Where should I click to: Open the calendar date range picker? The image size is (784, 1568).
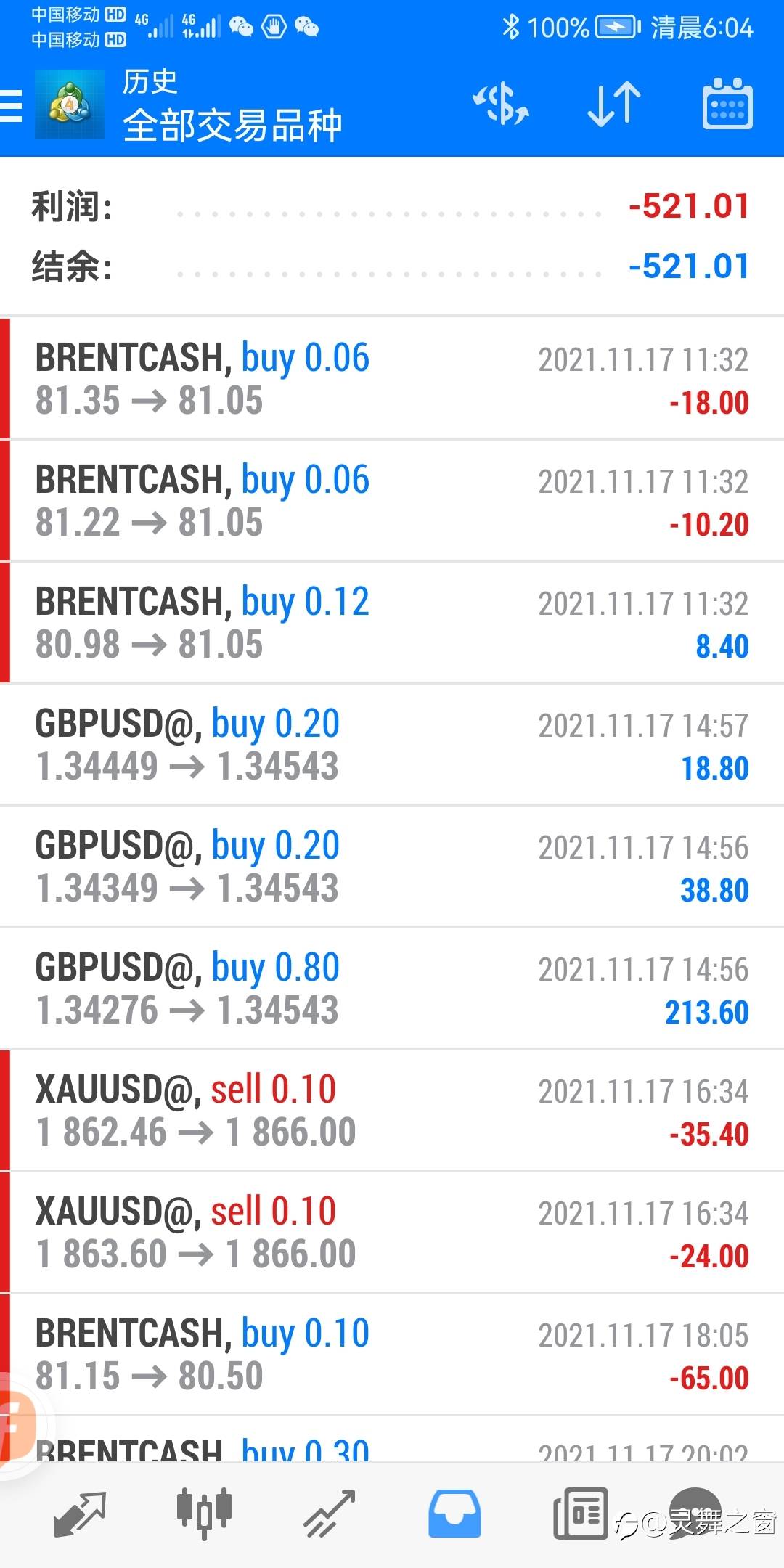point(727,104)
